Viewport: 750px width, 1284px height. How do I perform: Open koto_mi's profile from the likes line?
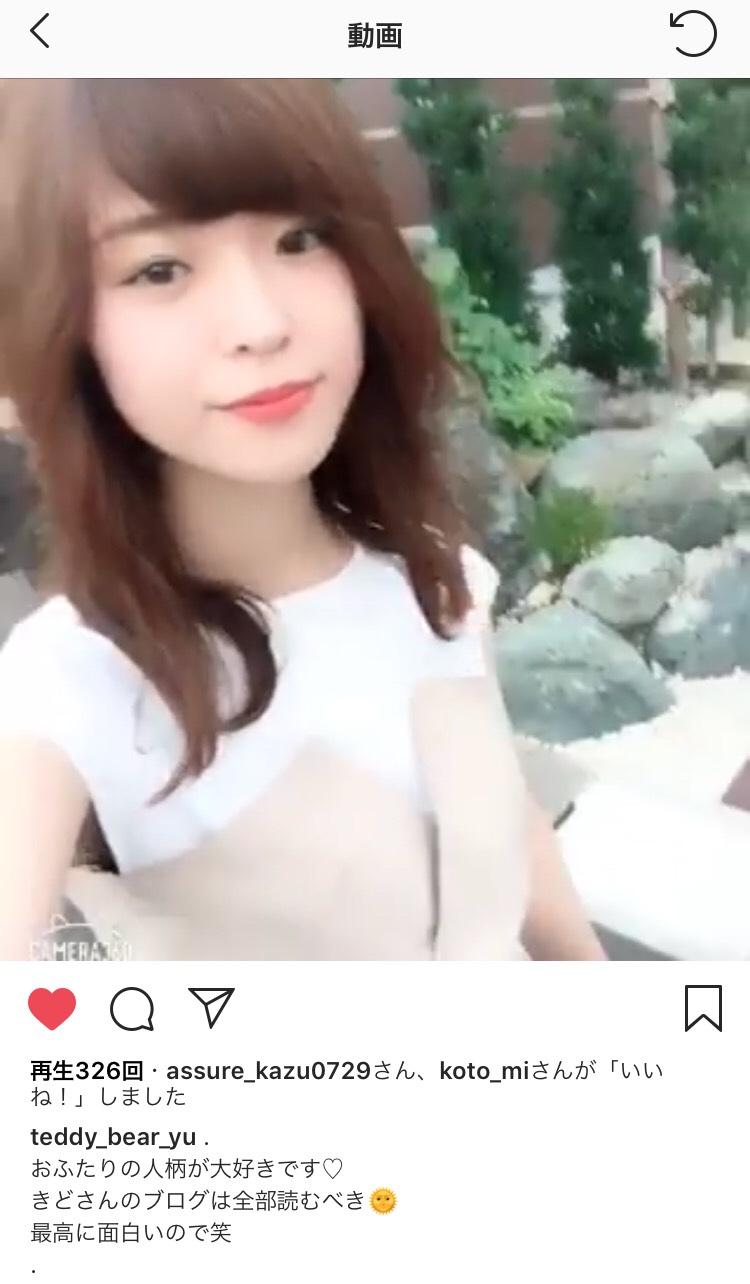pyautogui.click(x=488, y=1071)
